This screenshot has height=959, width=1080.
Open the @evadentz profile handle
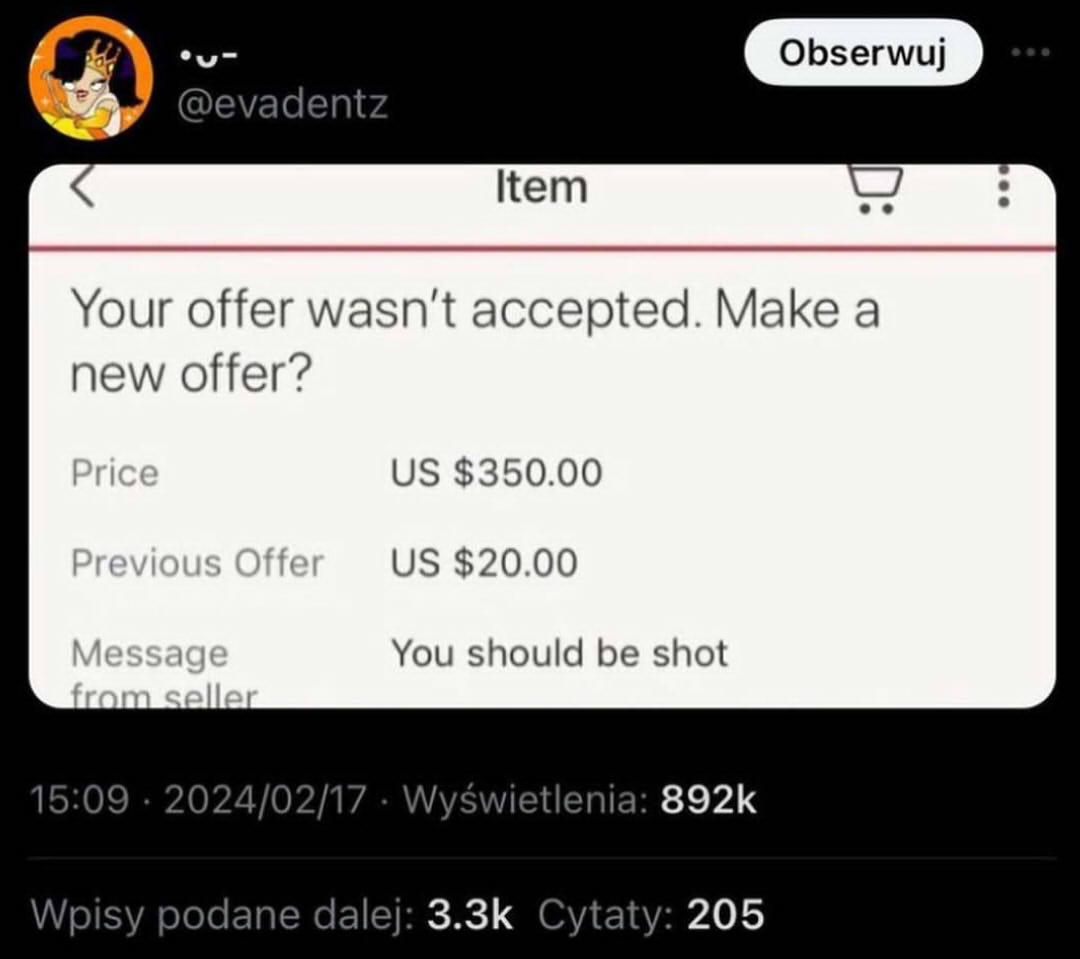(x=282, y=104)
